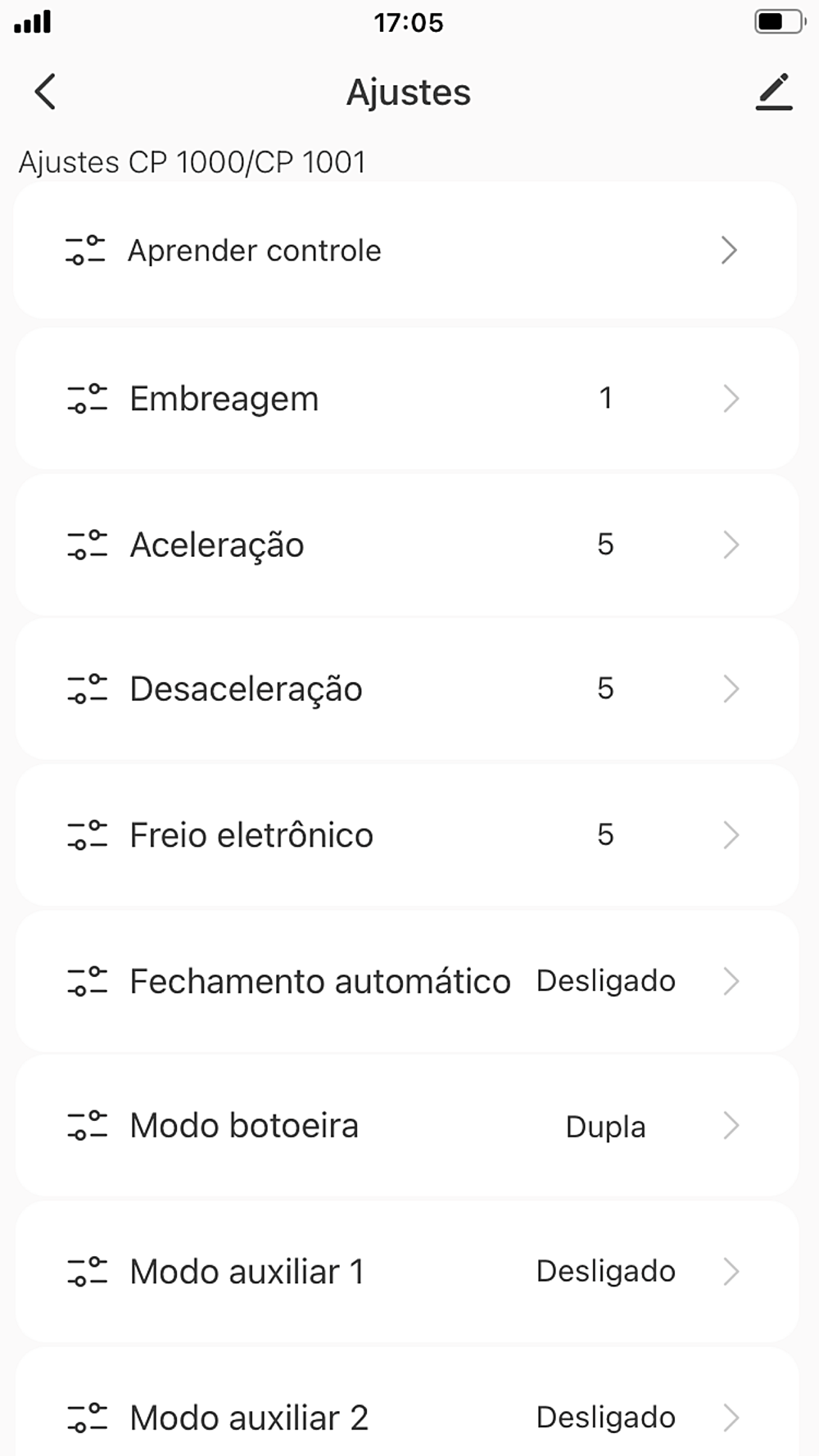Select the Freio eletrônico row
This screenshot has height=1456, width=819.
[405, 835]
